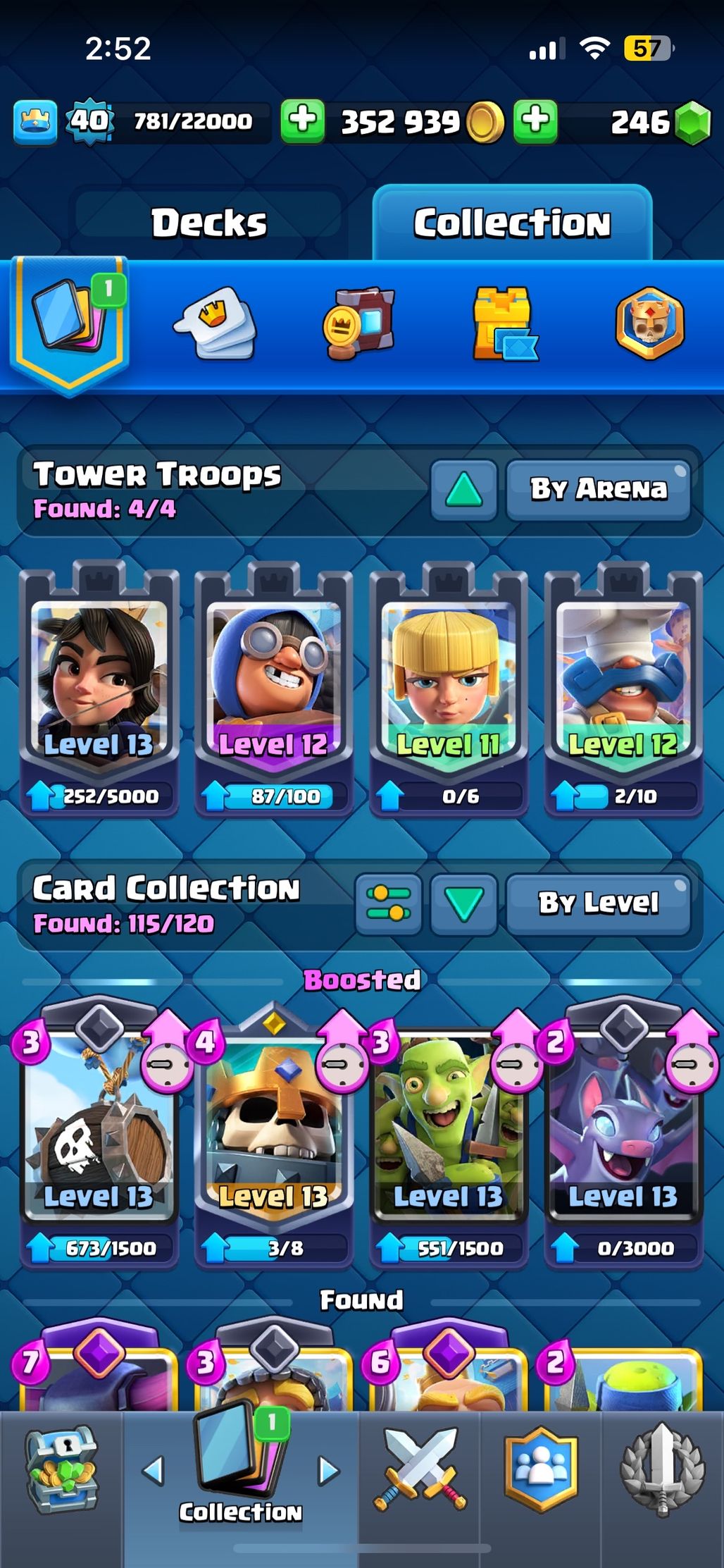Tap the green plus to buy gems
The height and width of the screenshot is (1568, 724).
coord(535,121)
